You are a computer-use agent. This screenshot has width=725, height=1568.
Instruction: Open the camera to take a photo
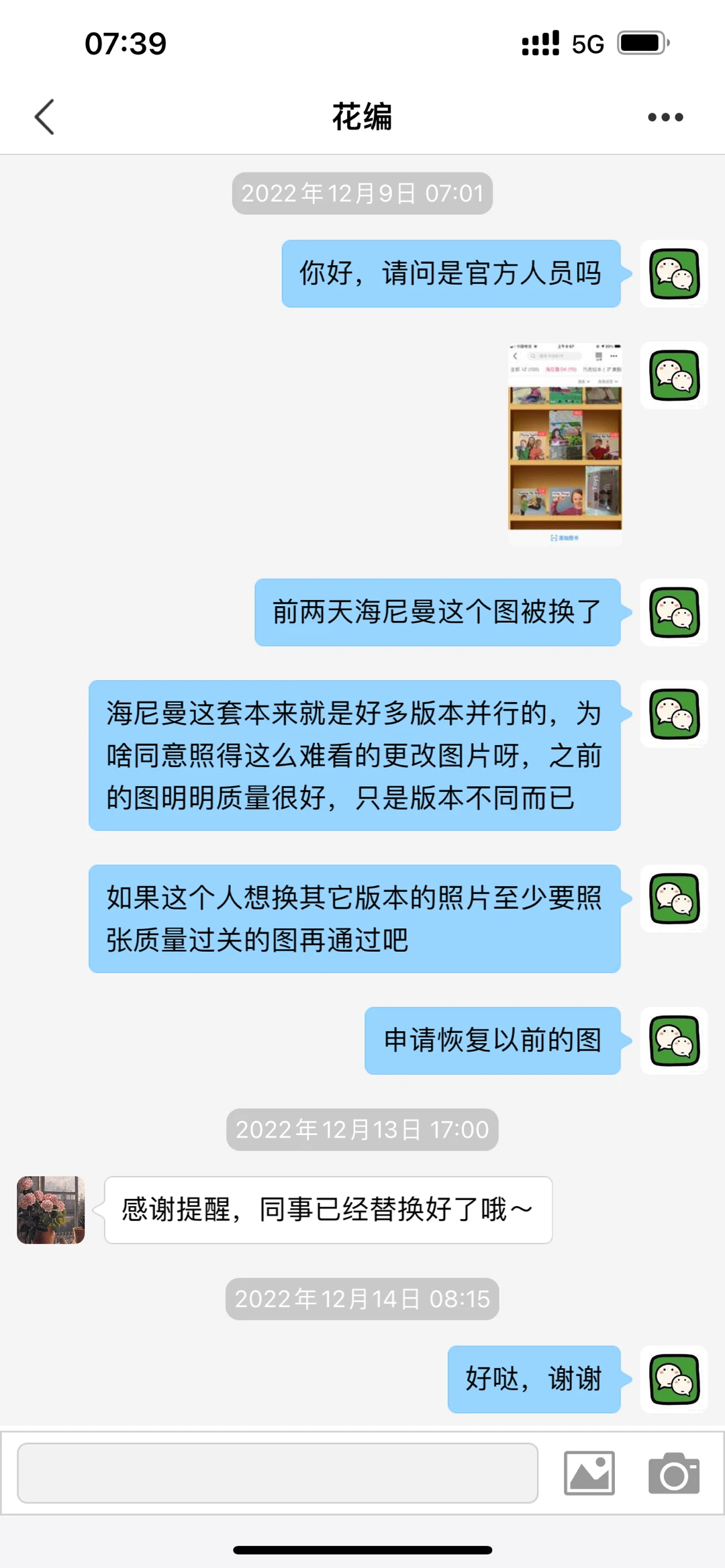tap(673, 1473)
